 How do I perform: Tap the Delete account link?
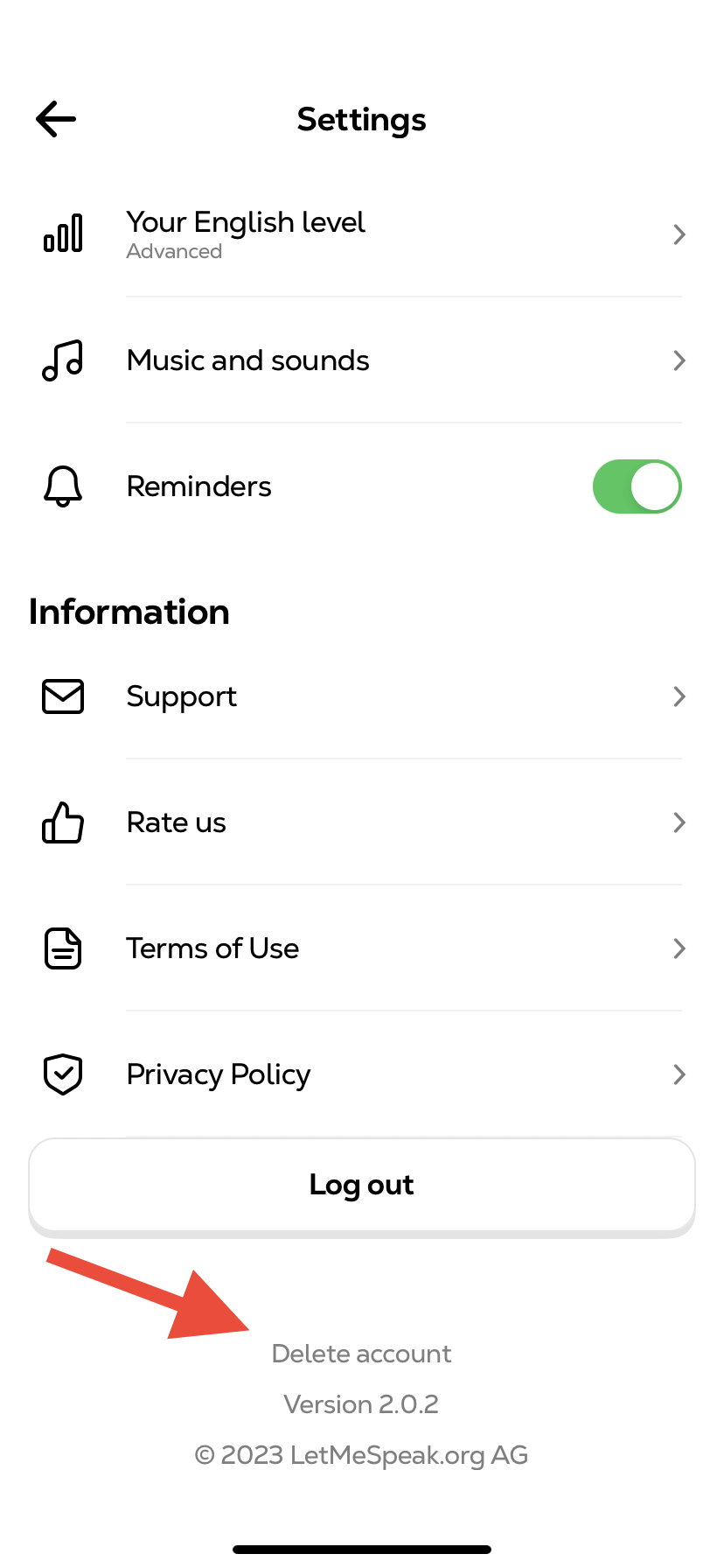tap(362, 1354)
